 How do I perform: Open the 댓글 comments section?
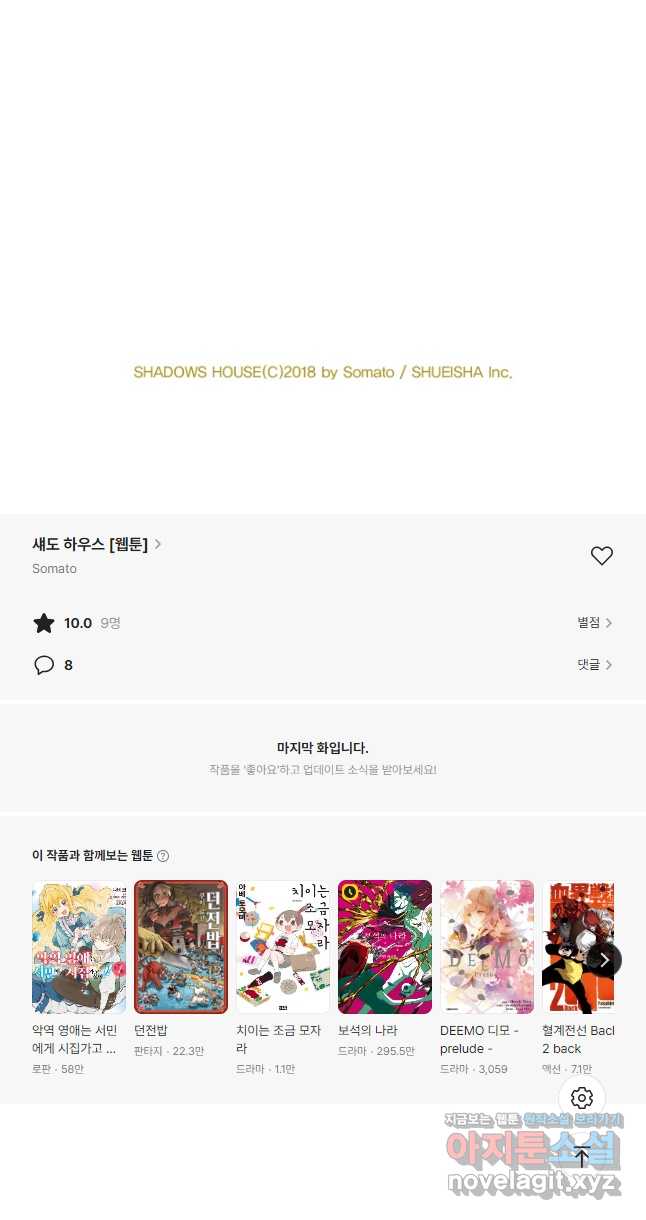594,664
